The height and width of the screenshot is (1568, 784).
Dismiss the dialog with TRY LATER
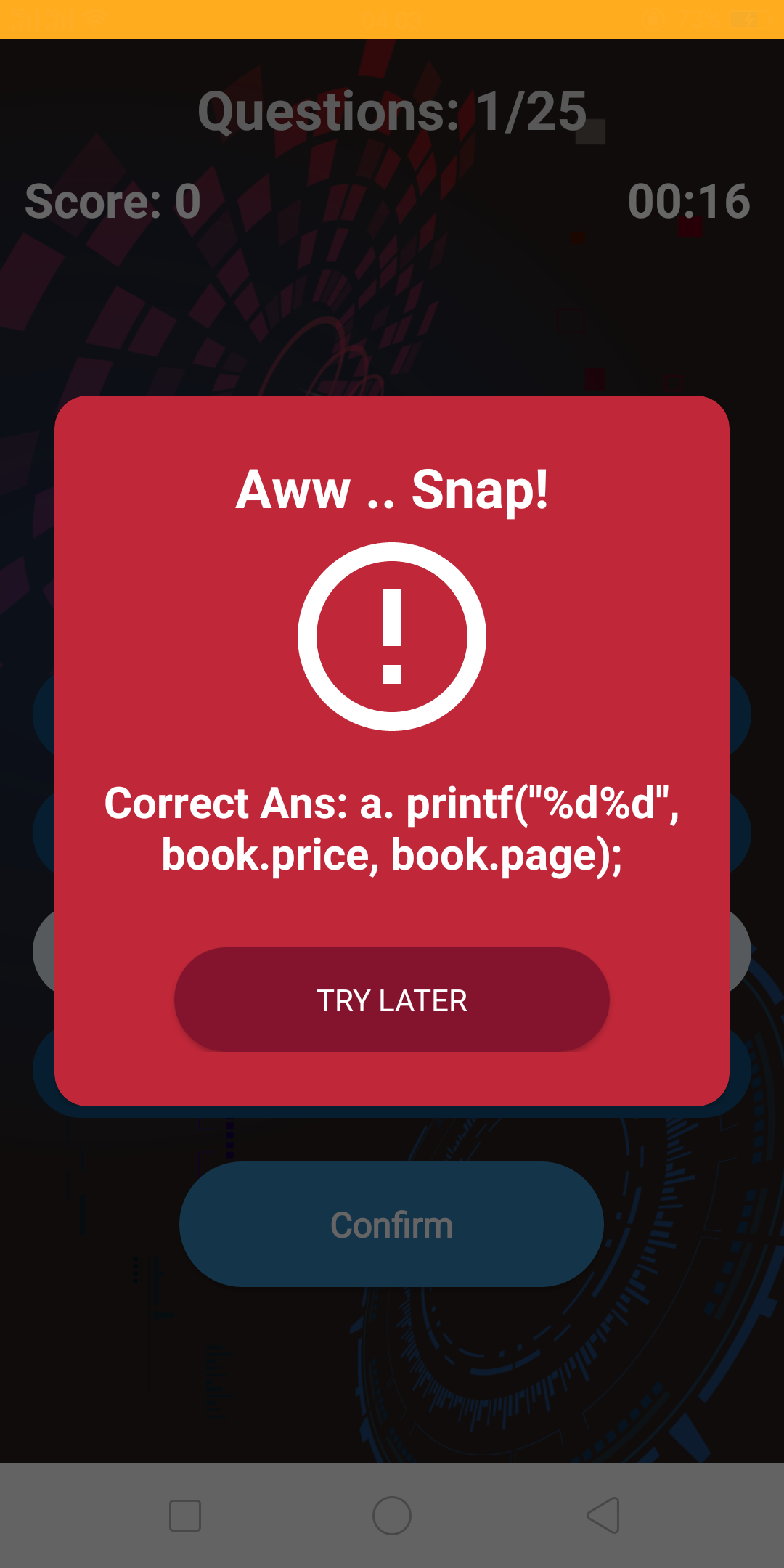[x=392, y=1000]
